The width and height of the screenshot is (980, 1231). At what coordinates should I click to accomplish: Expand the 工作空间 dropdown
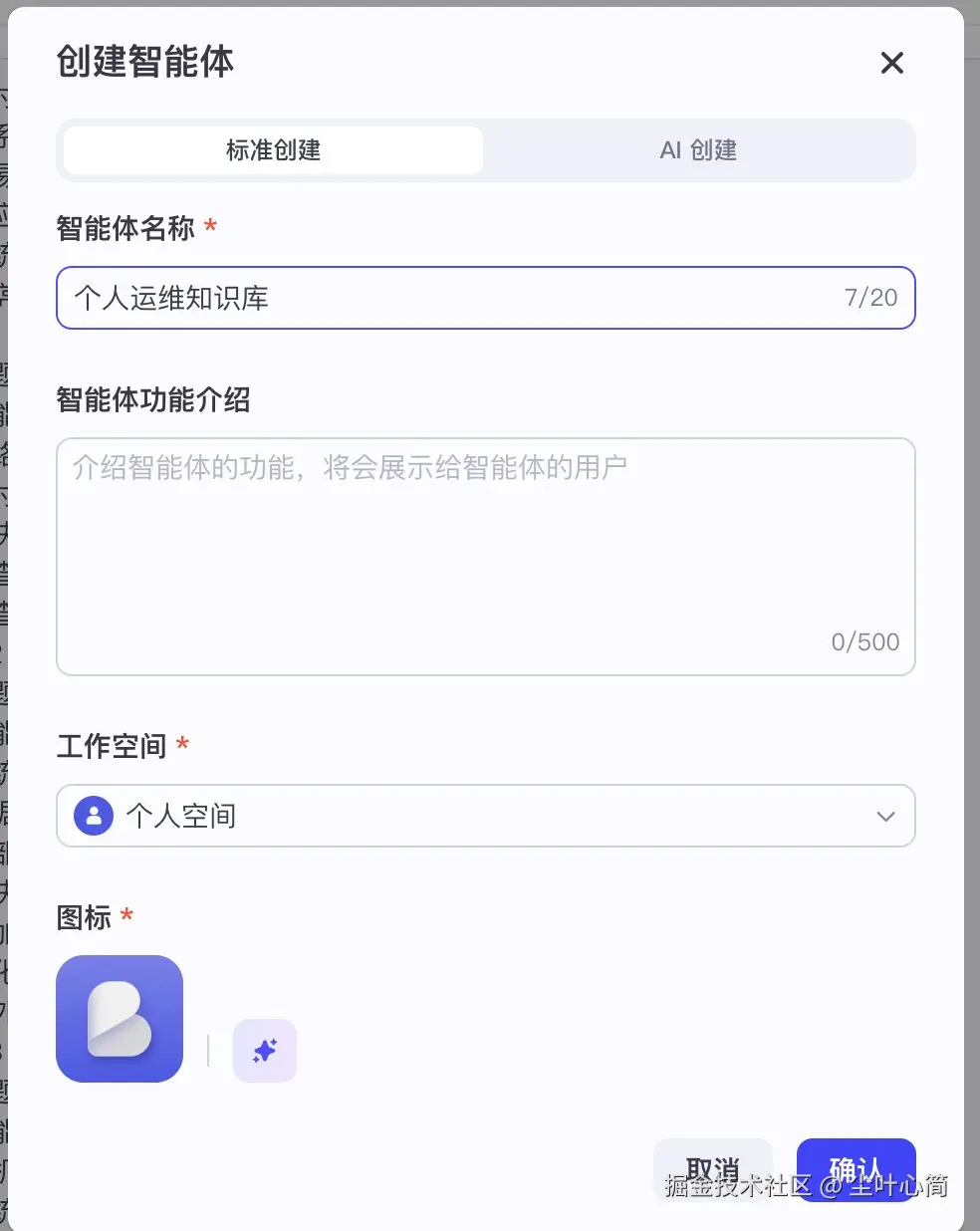pyautogui.click(x=485, y=816)
